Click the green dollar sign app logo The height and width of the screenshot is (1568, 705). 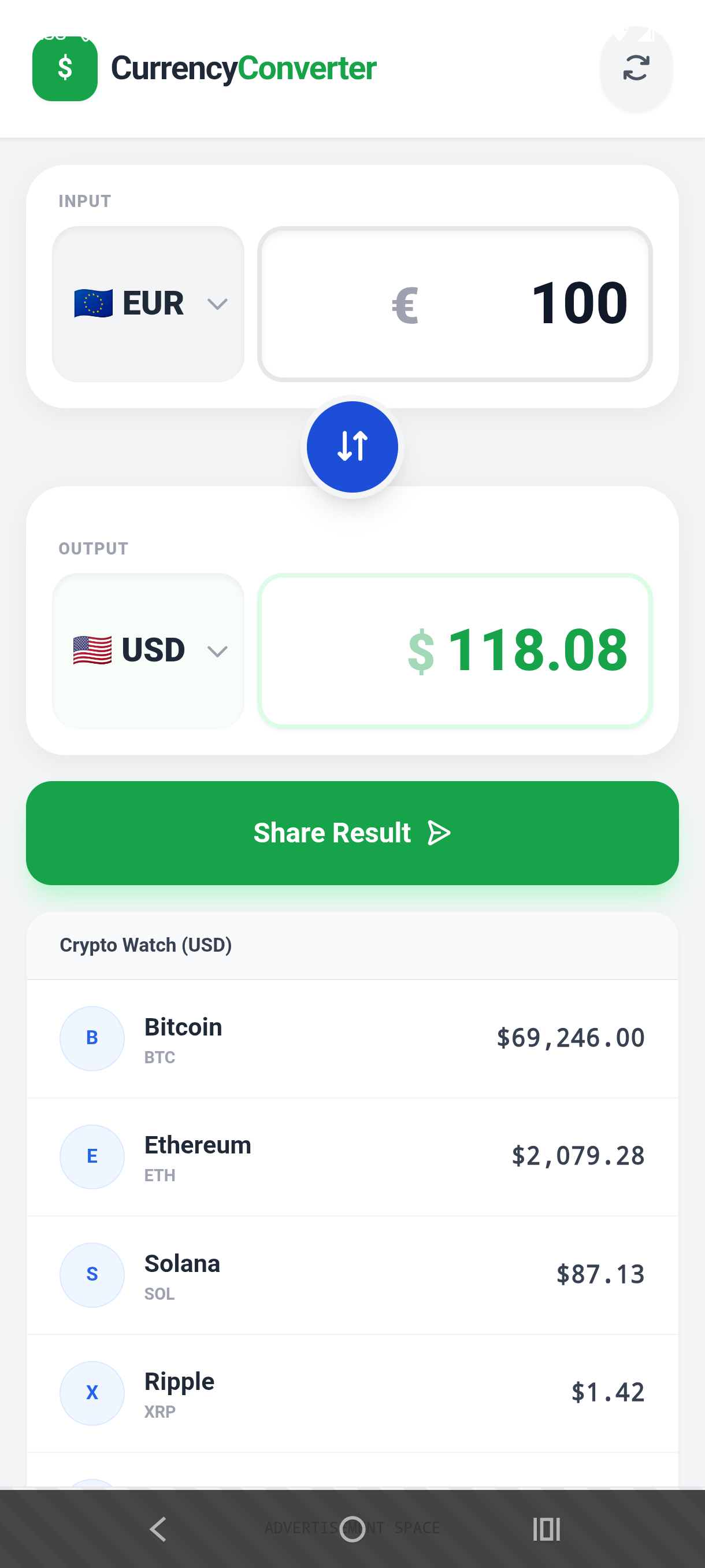tap(65, 69)
